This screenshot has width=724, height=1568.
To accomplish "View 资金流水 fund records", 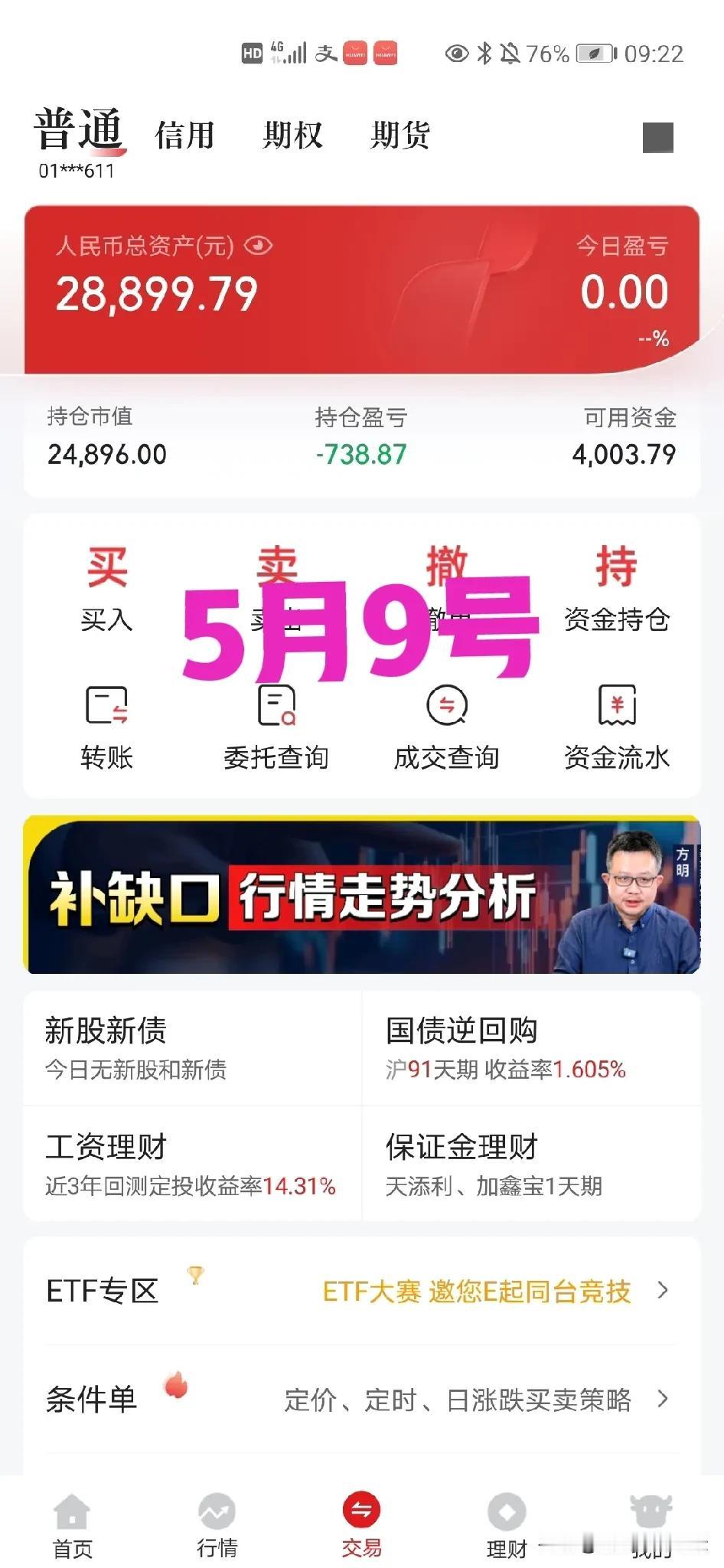I will click(x=616, y=727).
